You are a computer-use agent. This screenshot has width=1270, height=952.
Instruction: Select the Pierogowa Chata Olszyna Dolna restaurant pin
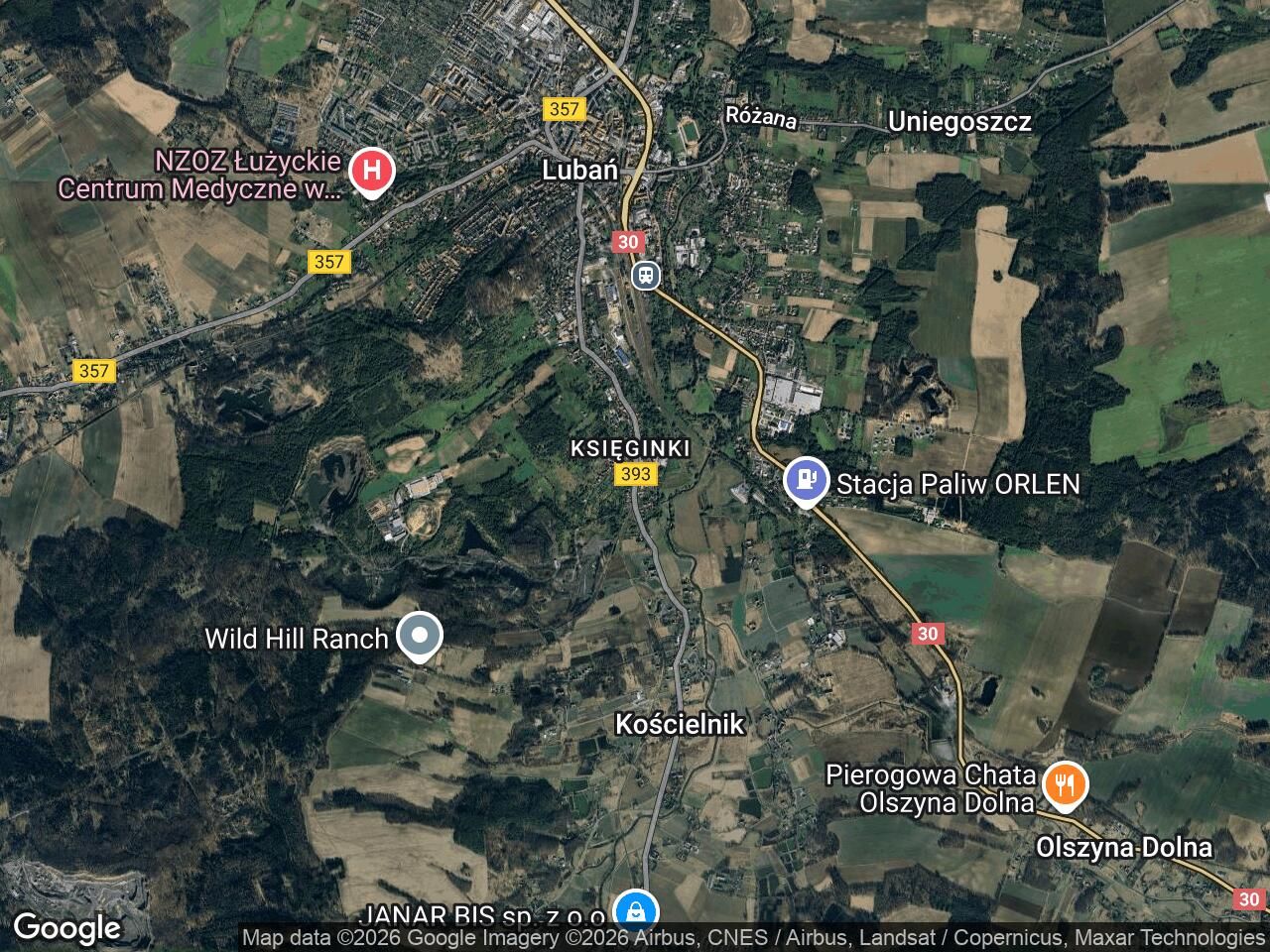[x=1065, y=786]
